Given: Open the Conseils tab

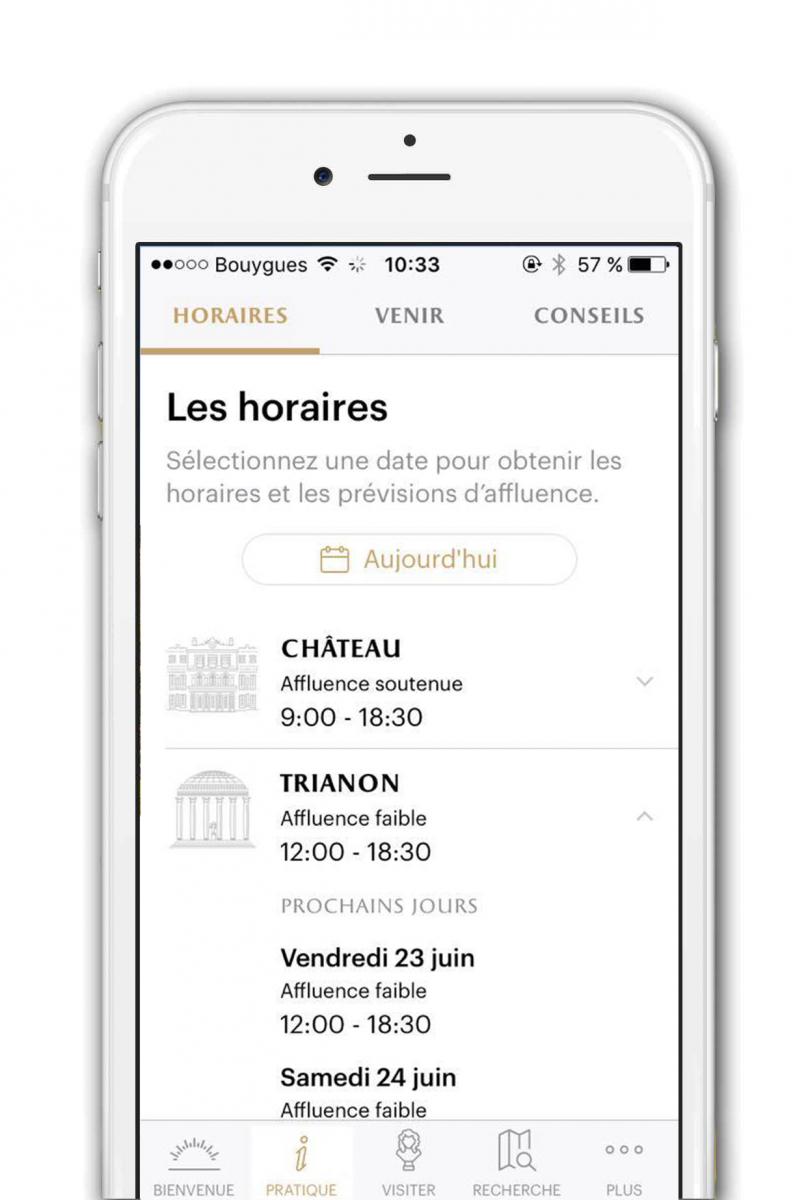Looking at the screenshot, I should [588, 316].
